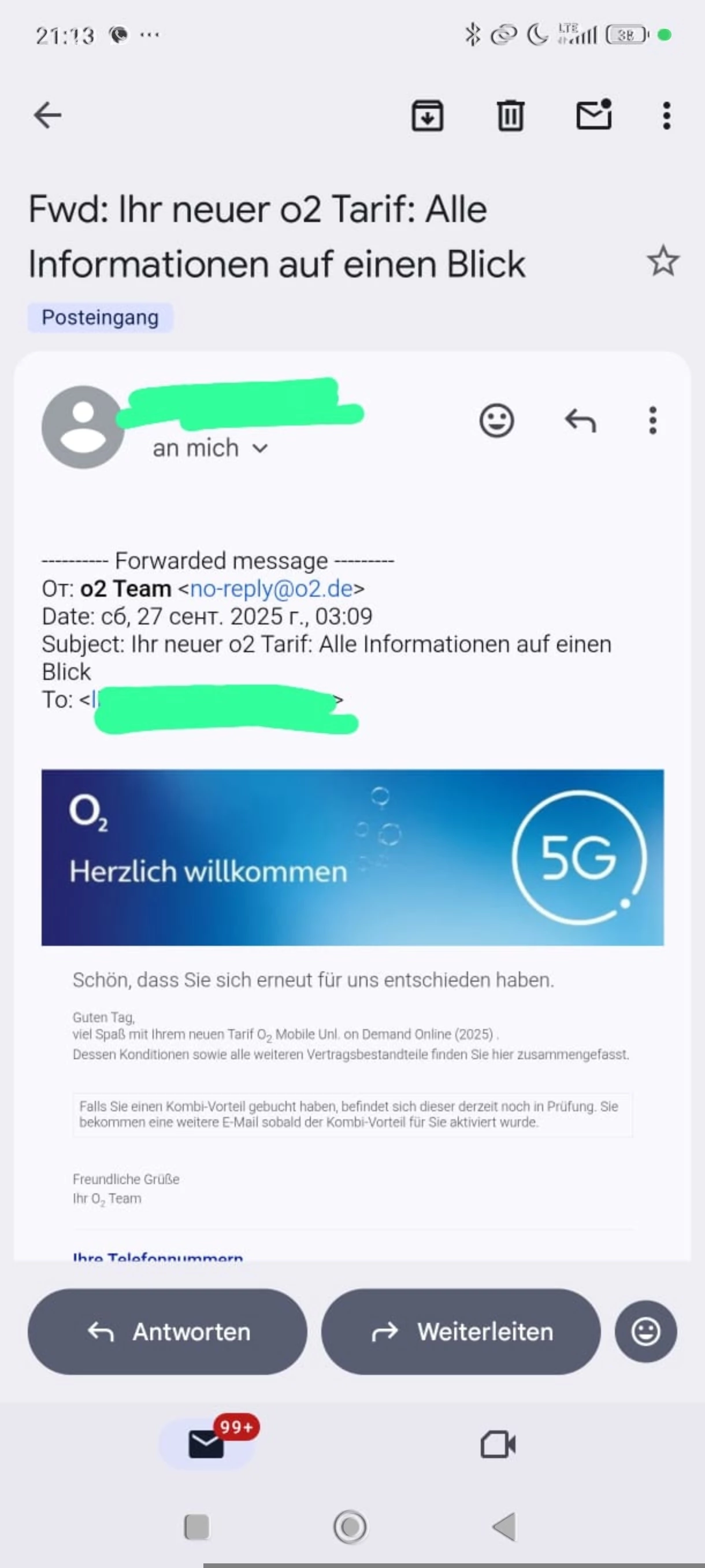Mark the email as unread
Screen dimensions: 705x1568
tap(593, 114)
